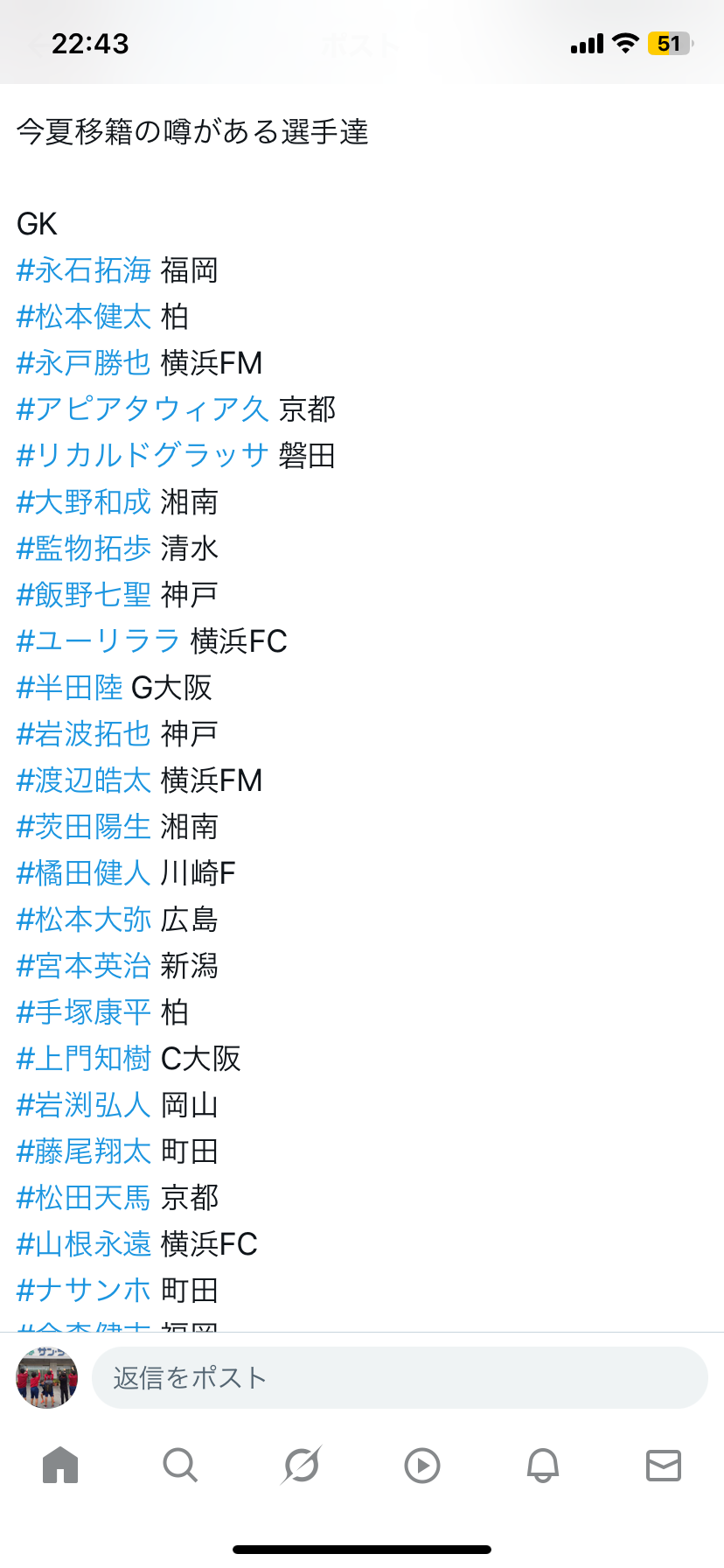
Task: Tap the hashtag #半田陸
Action: click(x=70, y=688)
